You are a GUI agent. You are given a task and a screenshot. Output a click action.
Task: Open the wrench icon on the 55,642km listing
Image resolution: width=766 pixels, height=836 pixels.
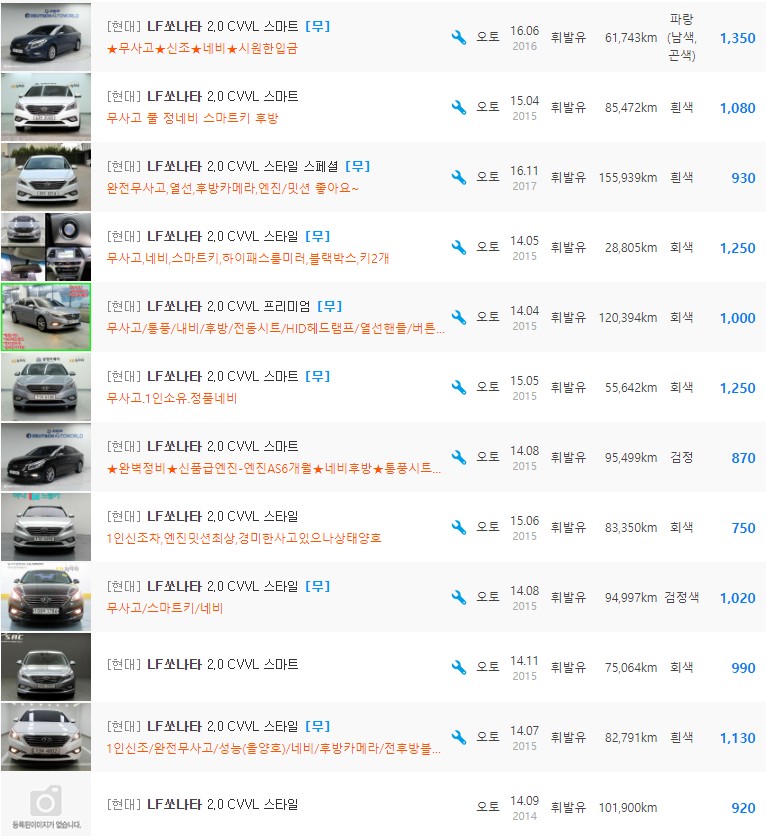click(458, 386)
